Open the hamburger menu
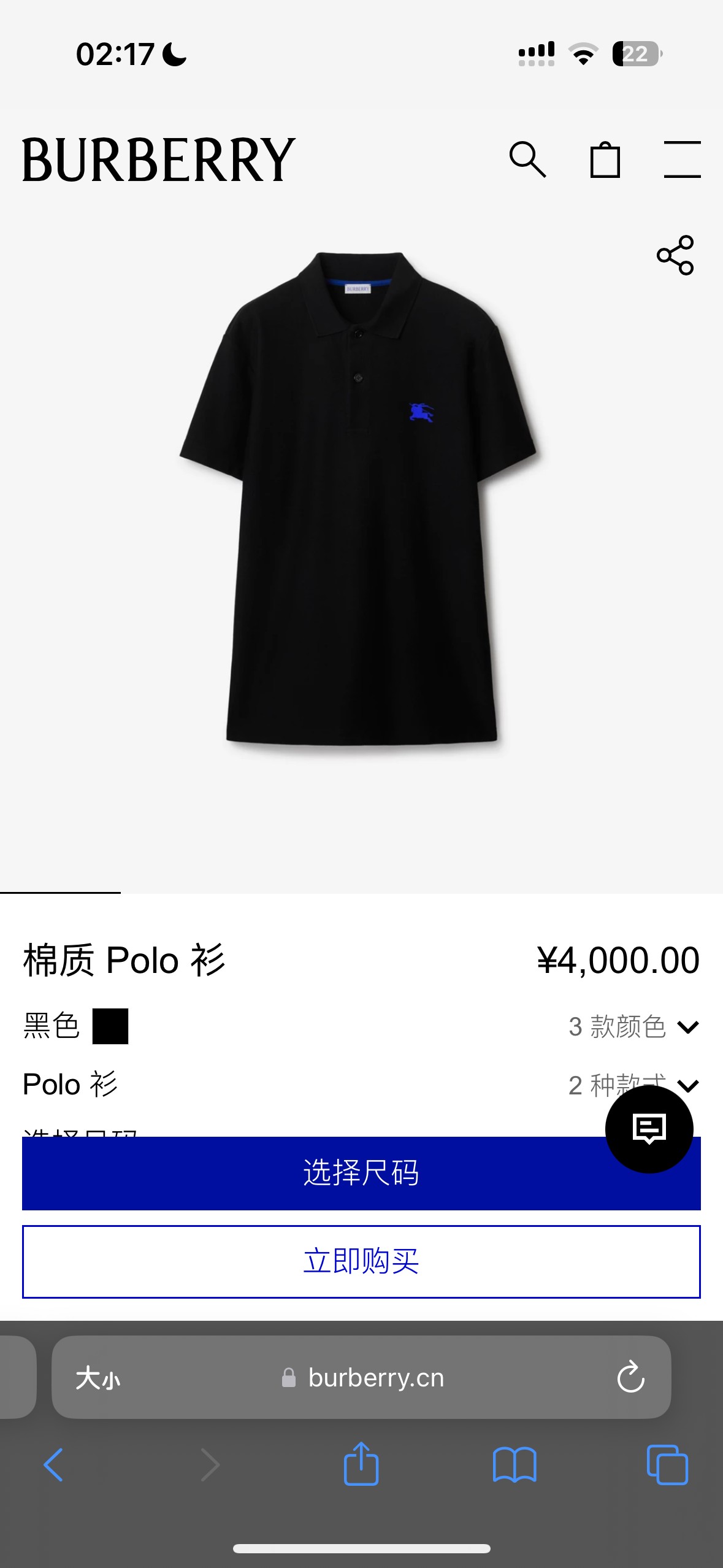 [682, 159]
